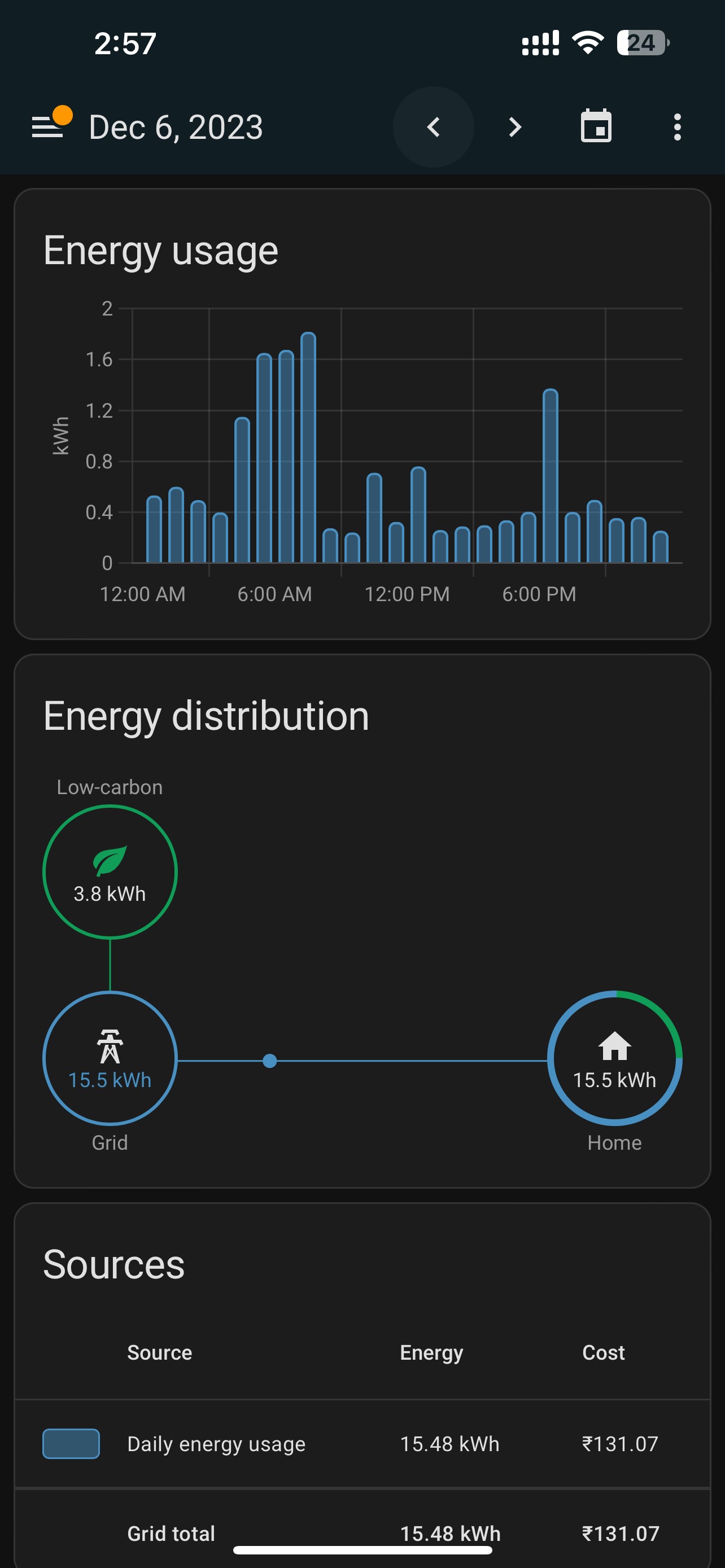Screen dimensions: 725x1568
Task: Toggle Daily energy usage series visibility
Action: [216, 1443]
